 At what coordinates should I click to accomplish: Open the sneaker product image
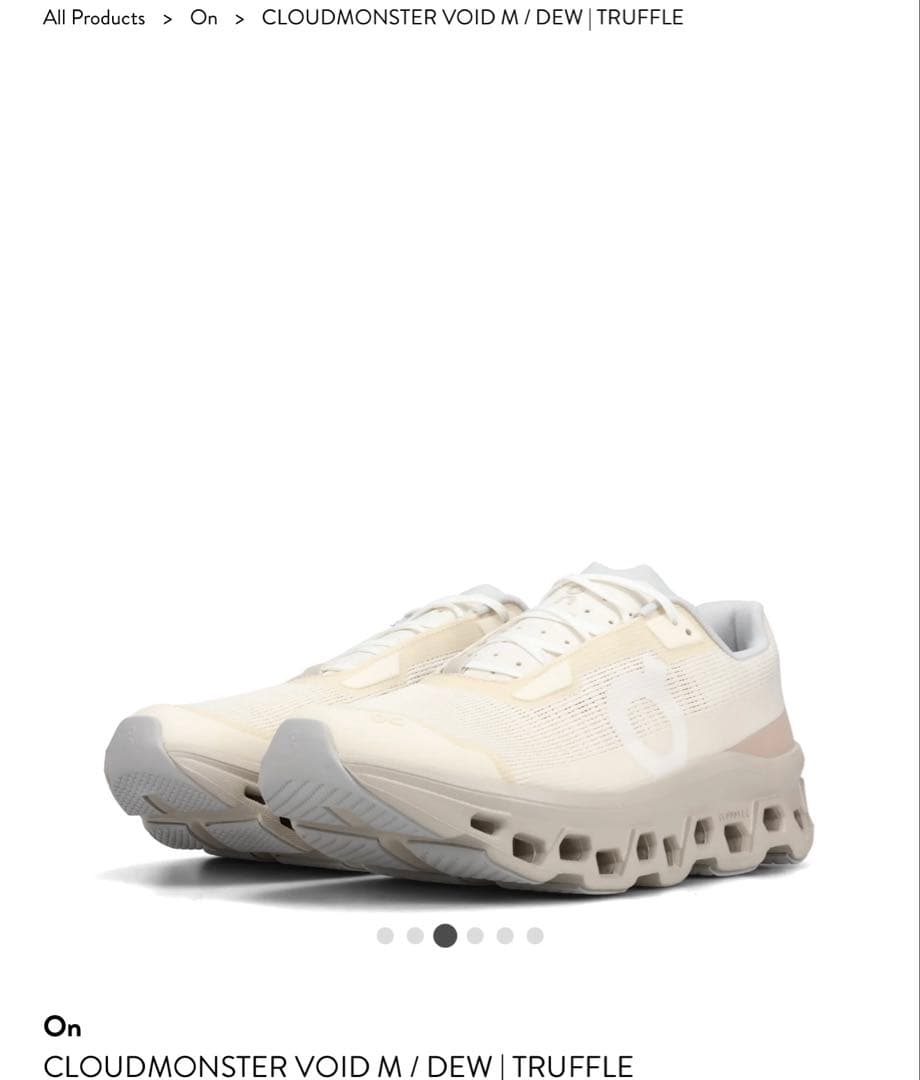(x=460, y=730)
